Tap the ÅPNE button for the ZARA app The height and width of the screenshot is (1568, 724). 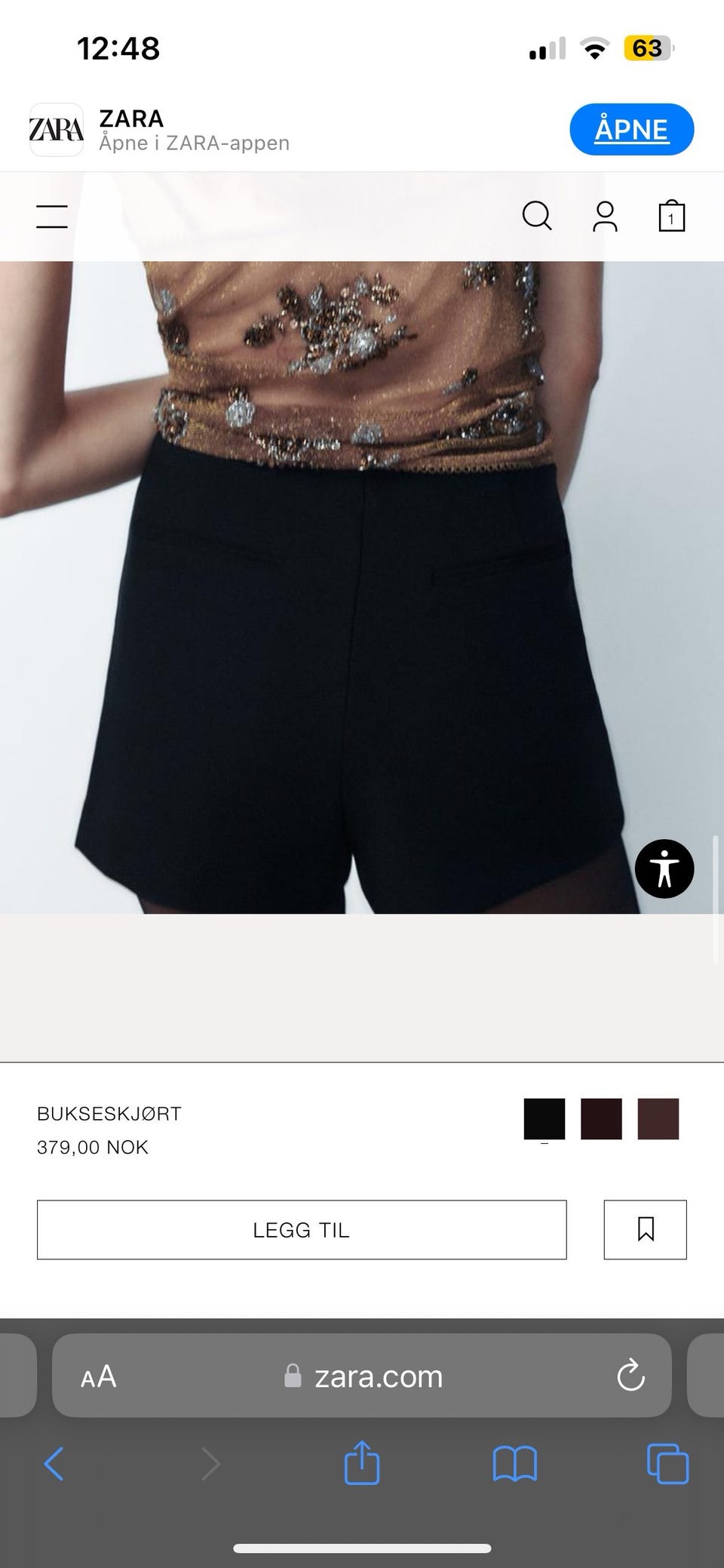(631, 130)
